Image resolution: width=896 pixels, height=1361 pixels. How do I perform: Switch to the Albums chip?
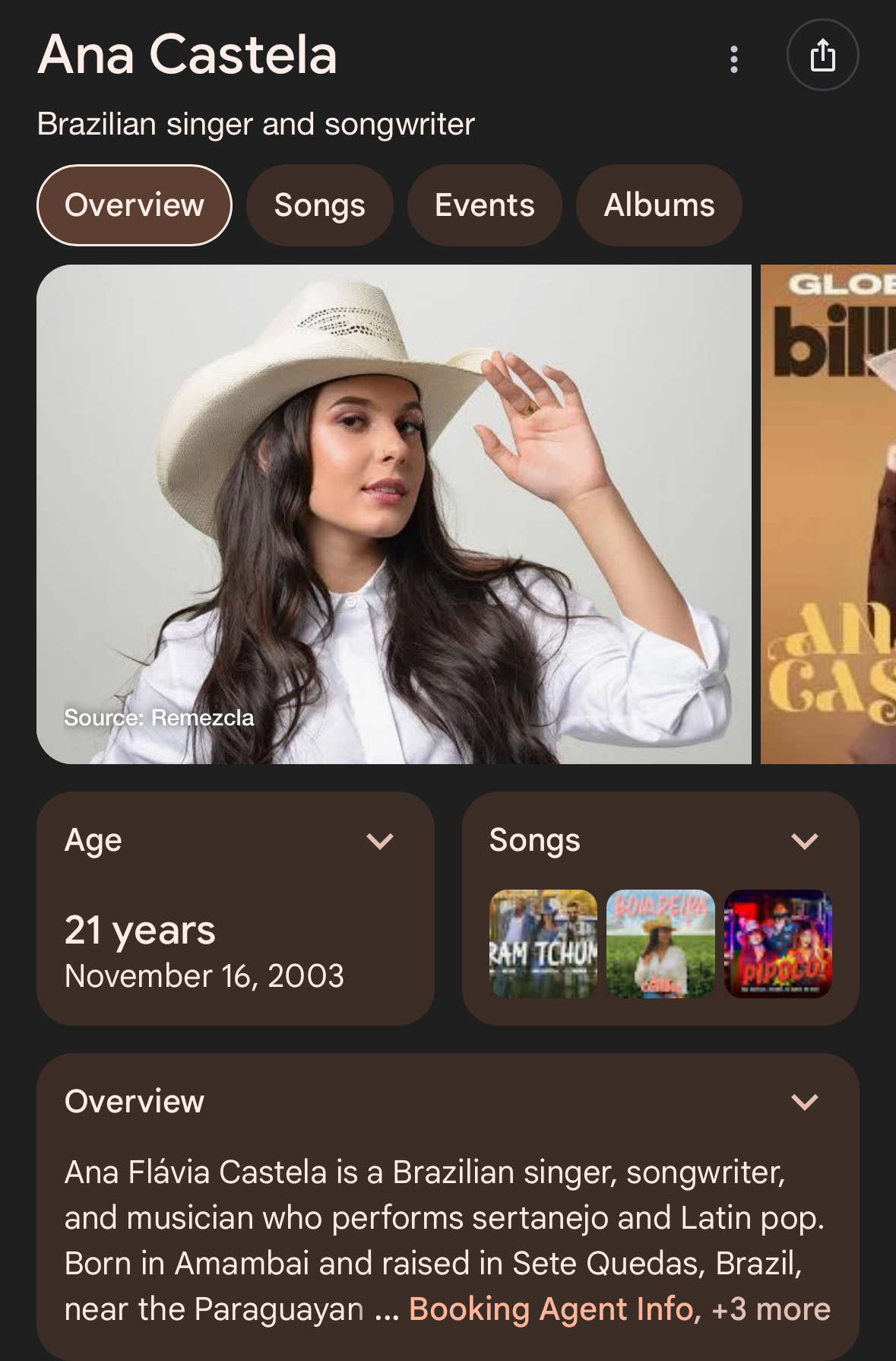pos(659,205)
